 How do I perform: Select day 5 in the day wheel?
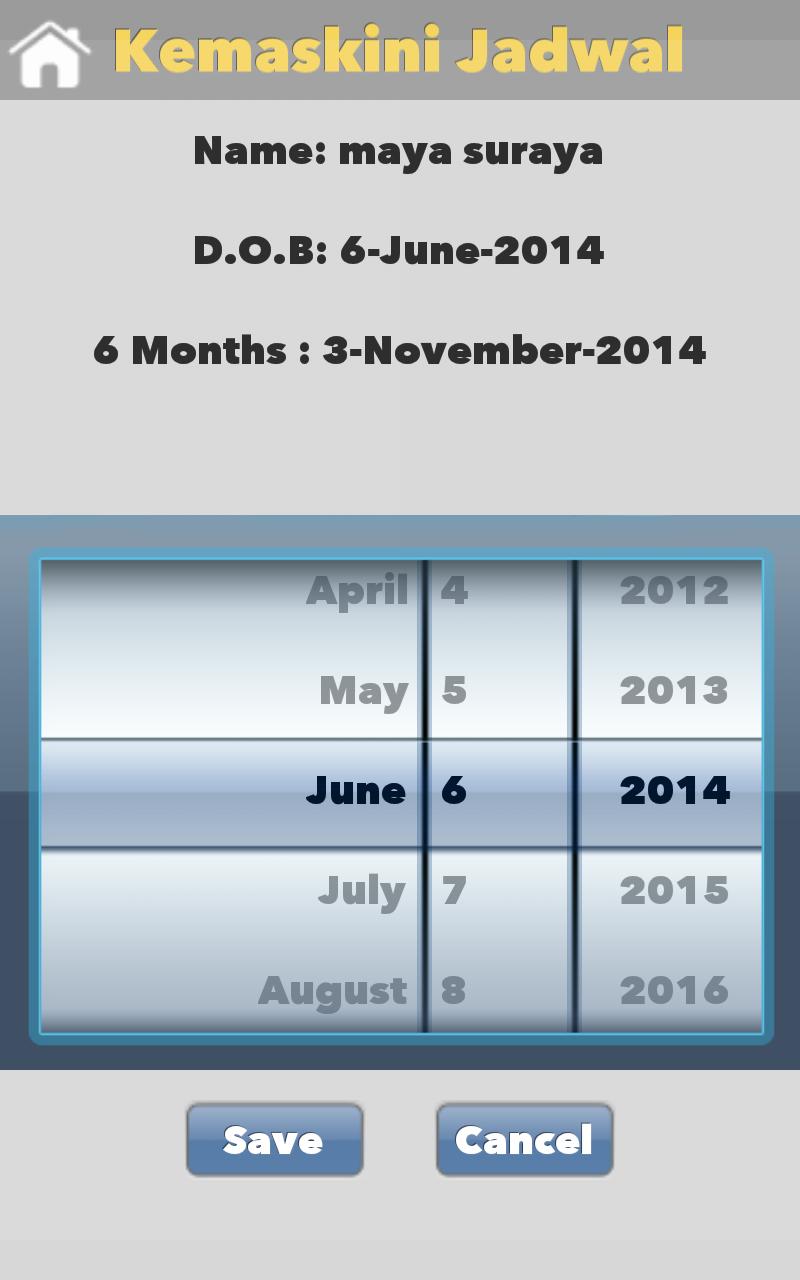(x=455, y=691)
